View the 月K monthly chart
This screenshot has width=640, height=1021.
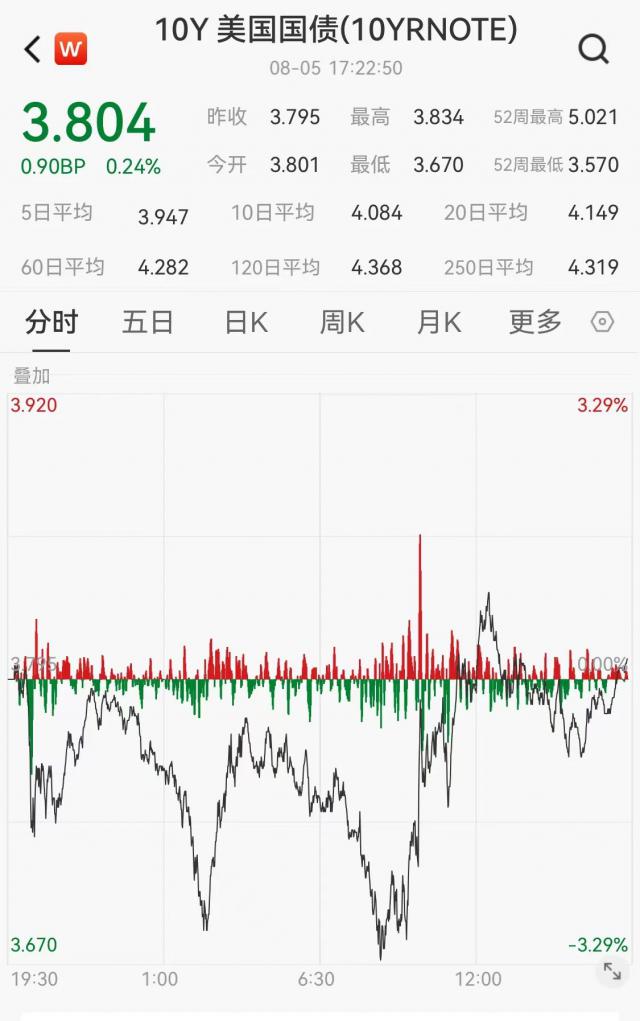coord(439,322)
